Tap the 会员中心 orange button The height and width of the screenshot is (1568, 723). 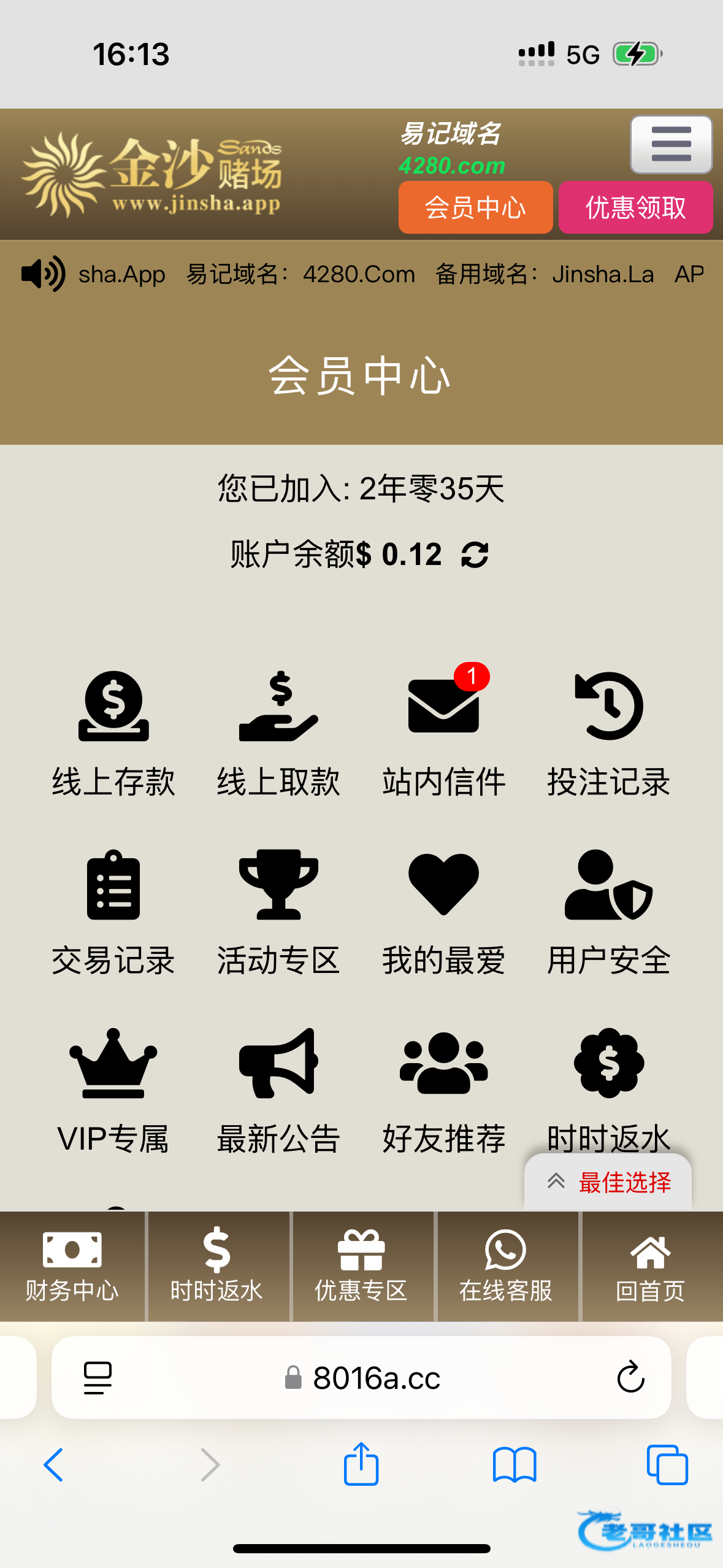pyautogui.click(x=475, y=207)
